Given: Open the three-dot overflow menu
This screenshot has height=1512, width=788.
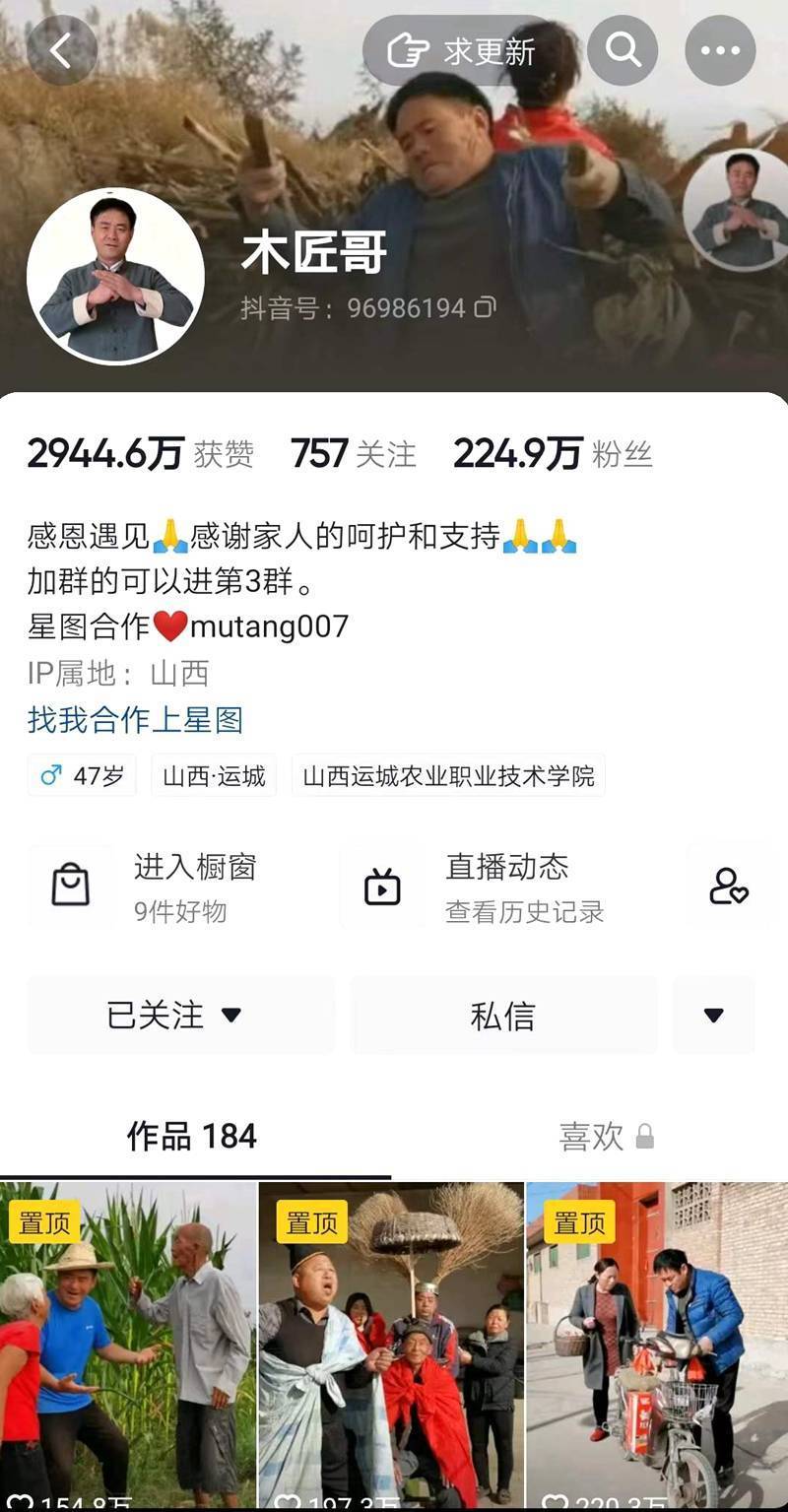Looking at the screenshot, I should [720, 49].
